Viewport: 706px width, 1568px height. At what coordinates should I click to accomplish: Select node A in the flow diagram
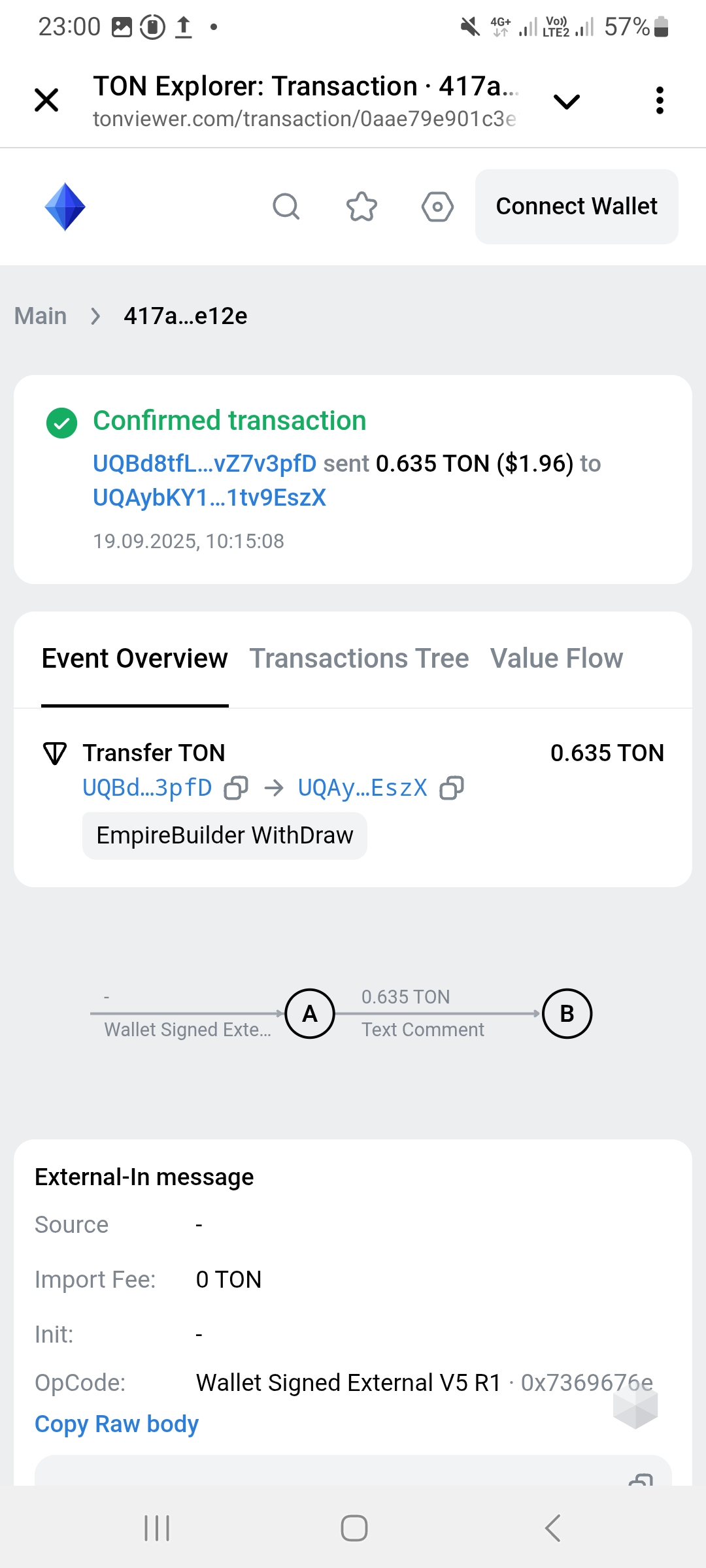tap(310, 1013)
